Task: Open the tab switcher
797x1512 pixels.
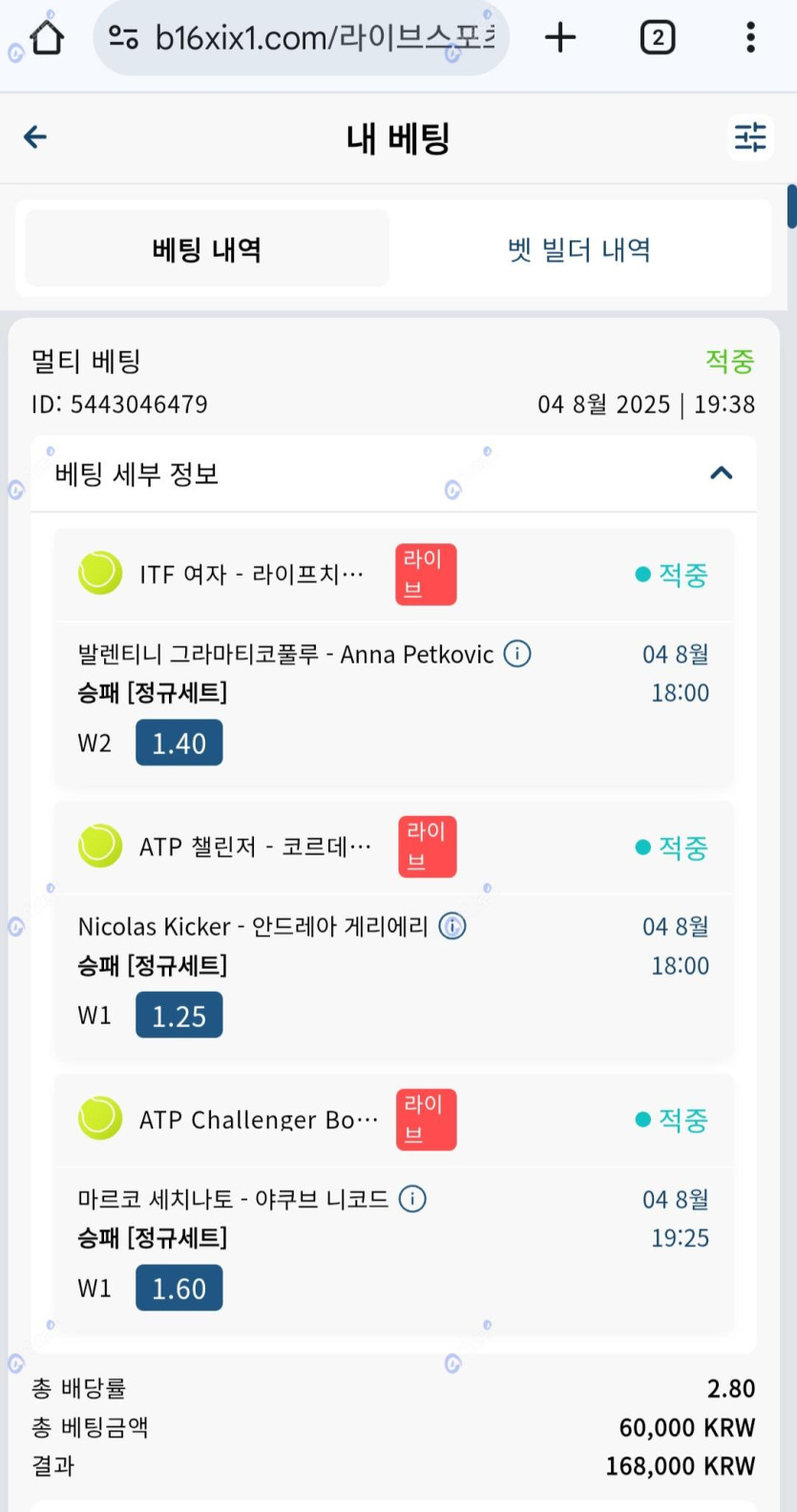Action: pos(657,38)
